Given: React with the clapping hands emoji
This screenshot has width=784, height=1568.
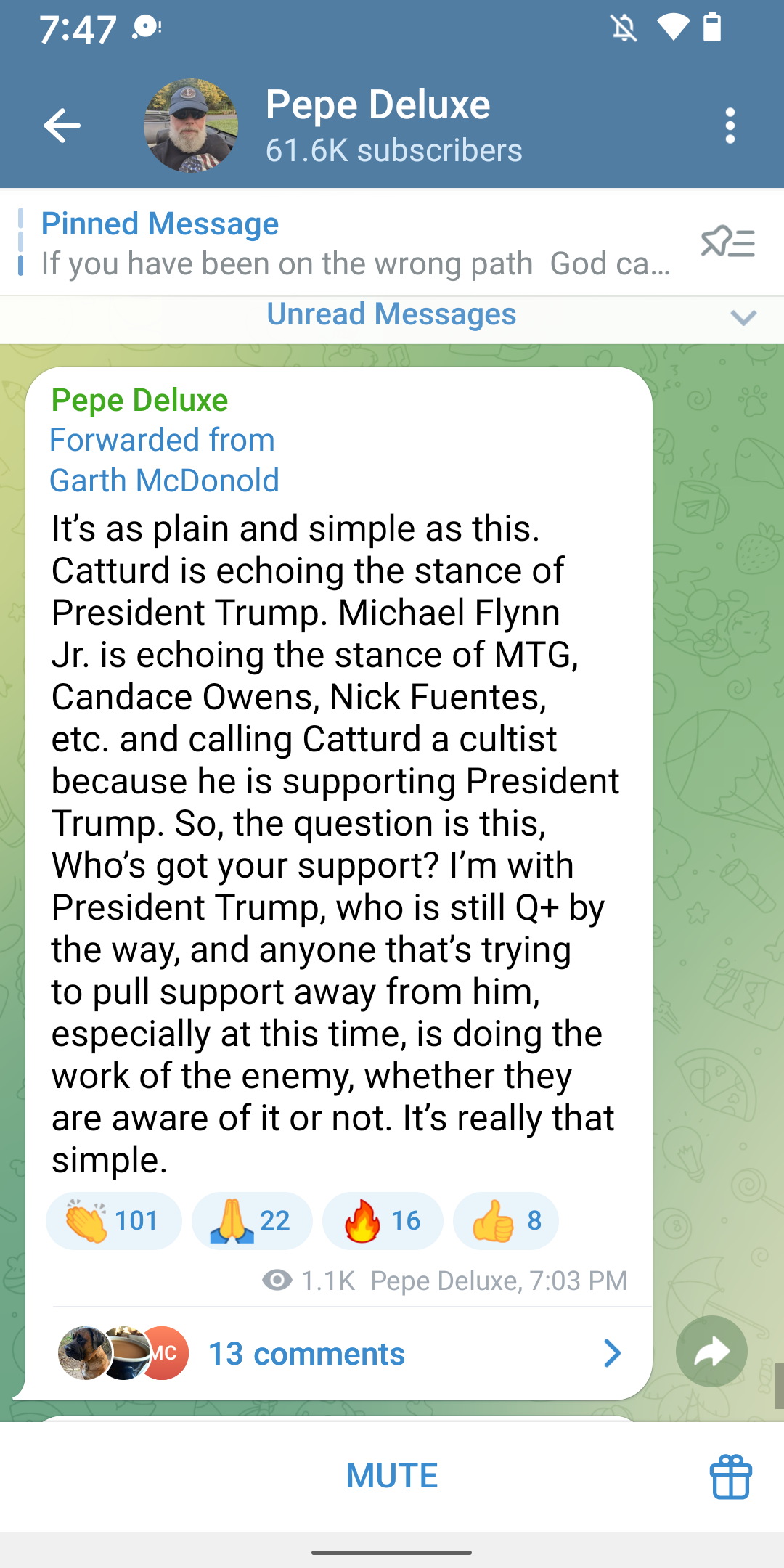Looking at the screenshot, I should coord(113,1221).
